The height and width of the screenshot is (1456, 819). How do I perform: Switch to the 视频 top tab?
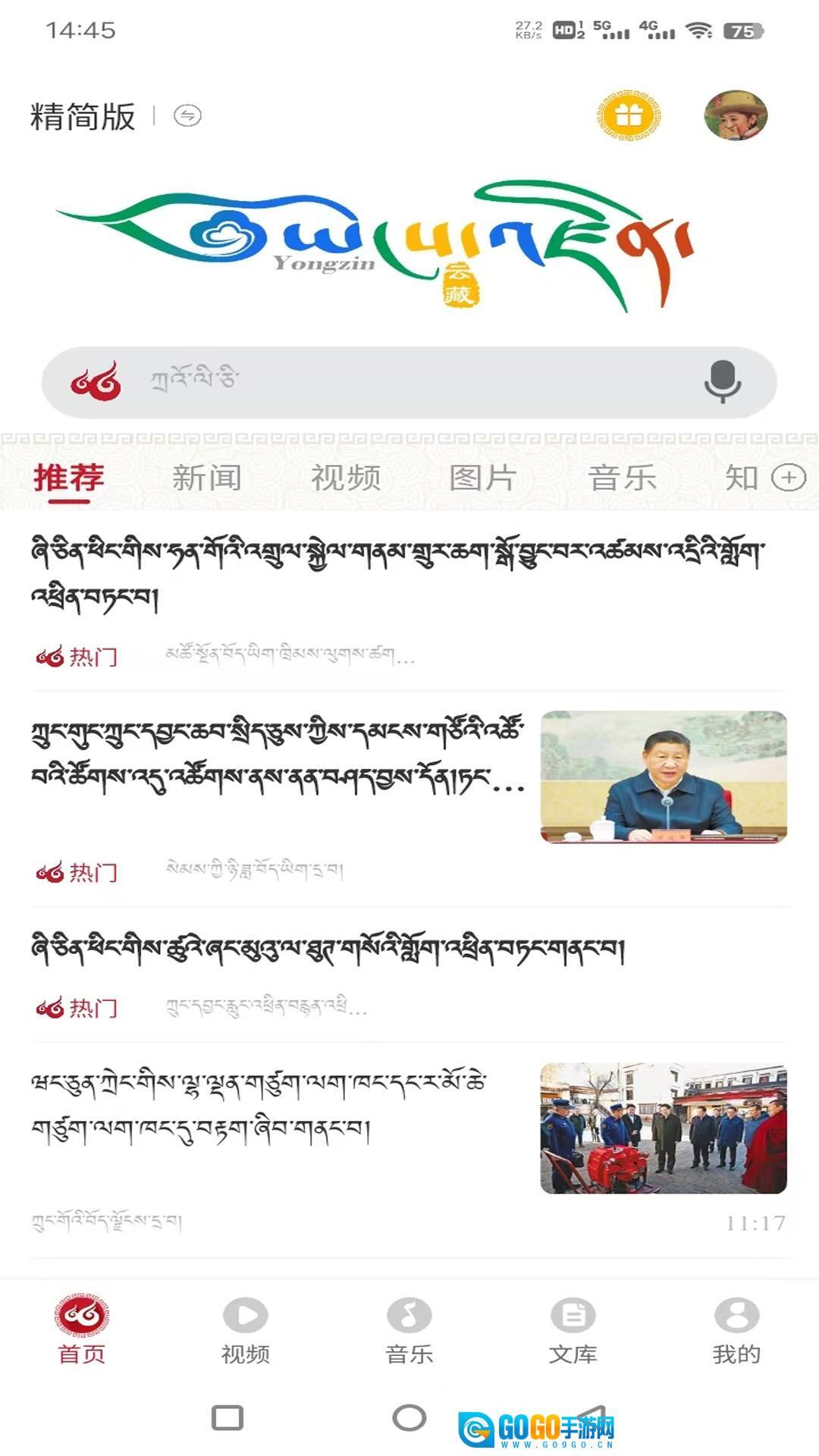pos(346,478)
